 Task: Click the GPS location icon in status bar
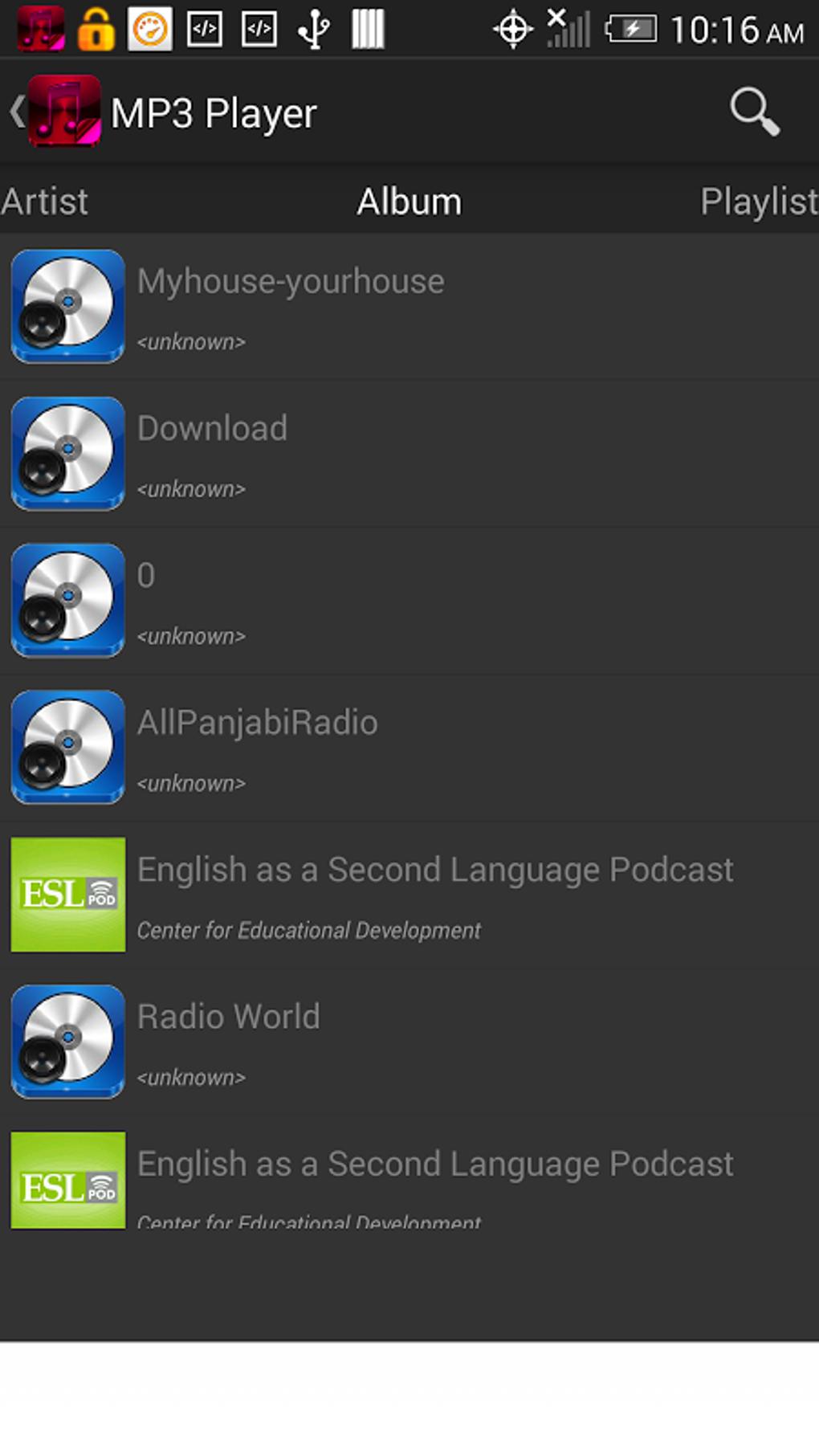tap(511, 29)
